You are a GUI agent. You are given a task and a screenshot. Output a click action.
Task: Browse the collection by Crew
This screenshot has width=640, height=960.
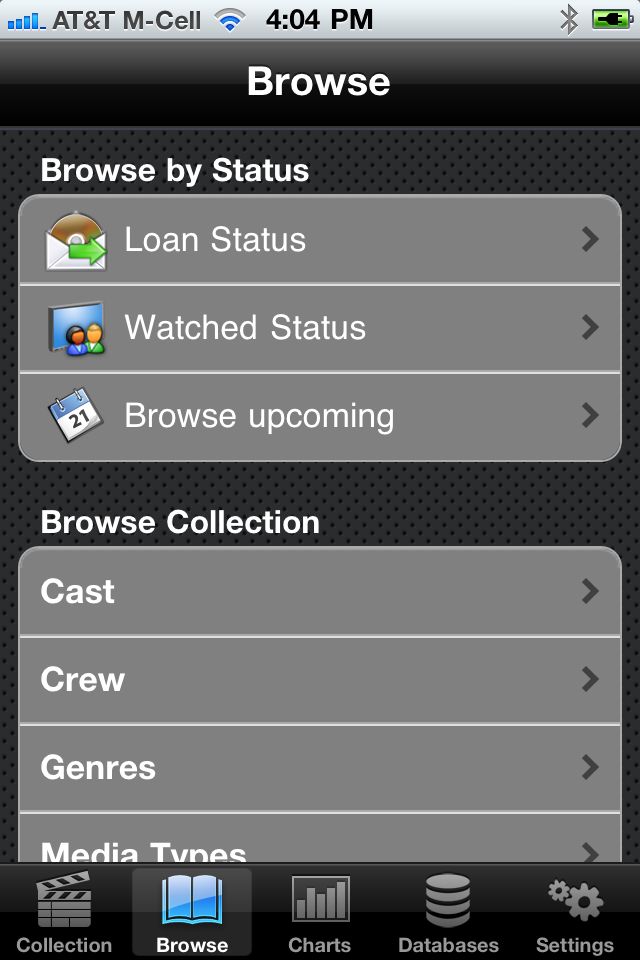click(320, 680)
